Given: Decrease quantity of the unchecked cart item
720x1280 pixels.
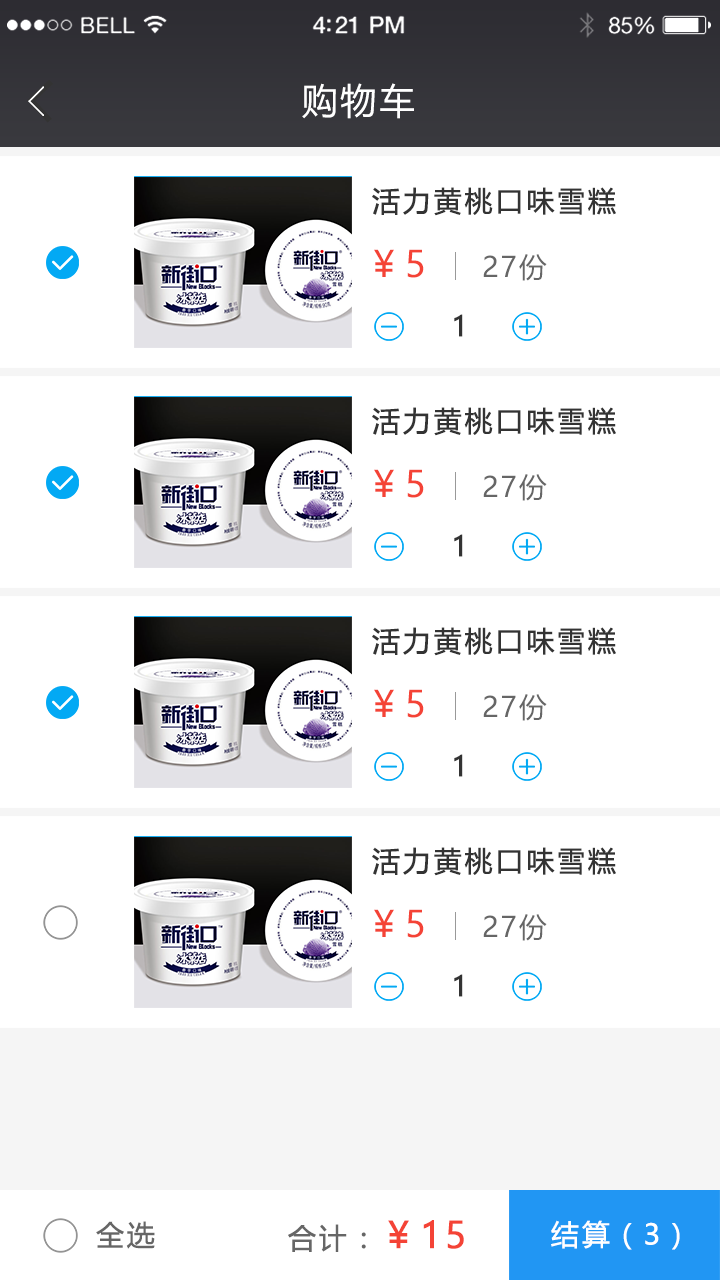Looking at the screenshot, I should click(x=389, y=987).
